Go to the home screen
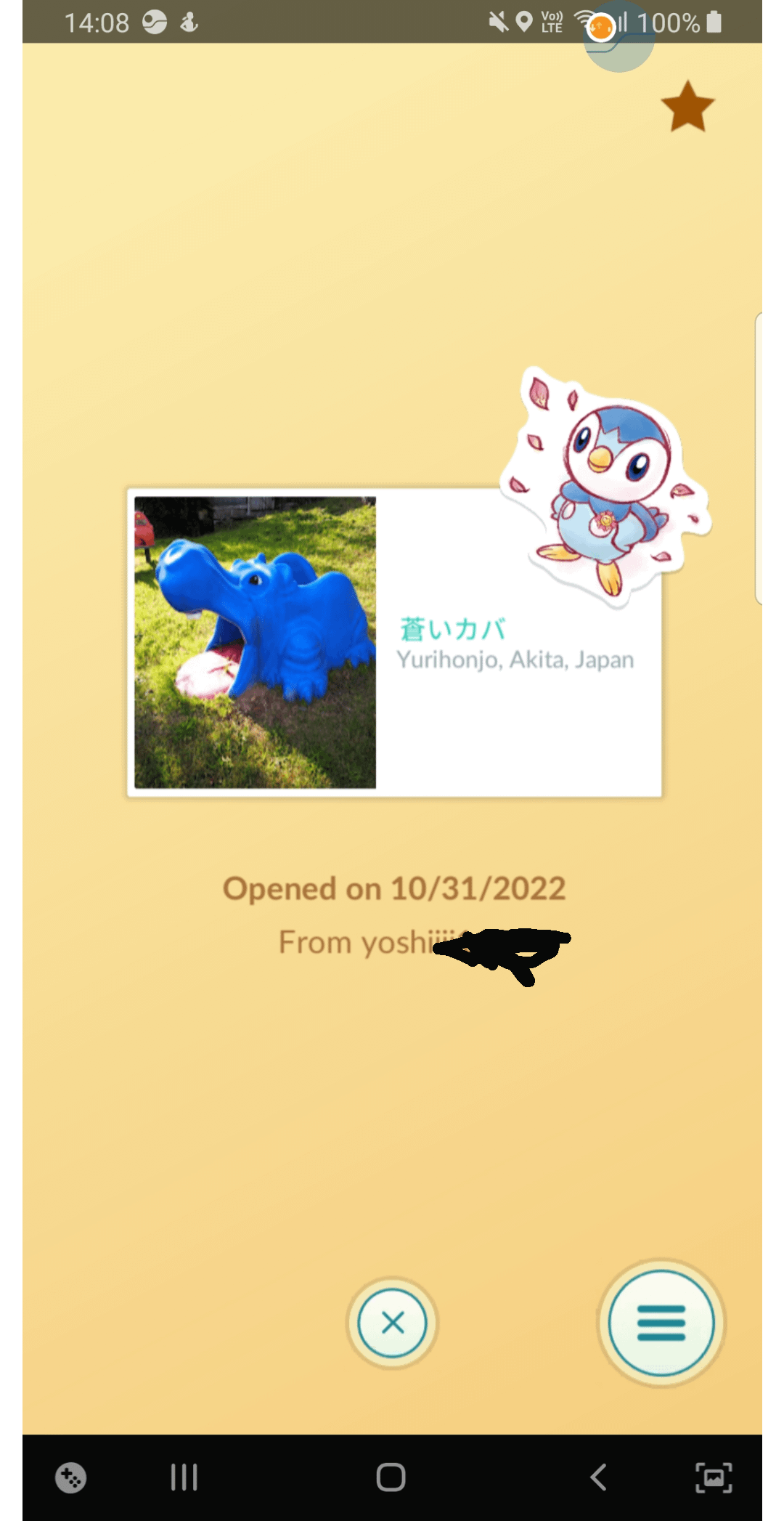 coord(391,1477)
